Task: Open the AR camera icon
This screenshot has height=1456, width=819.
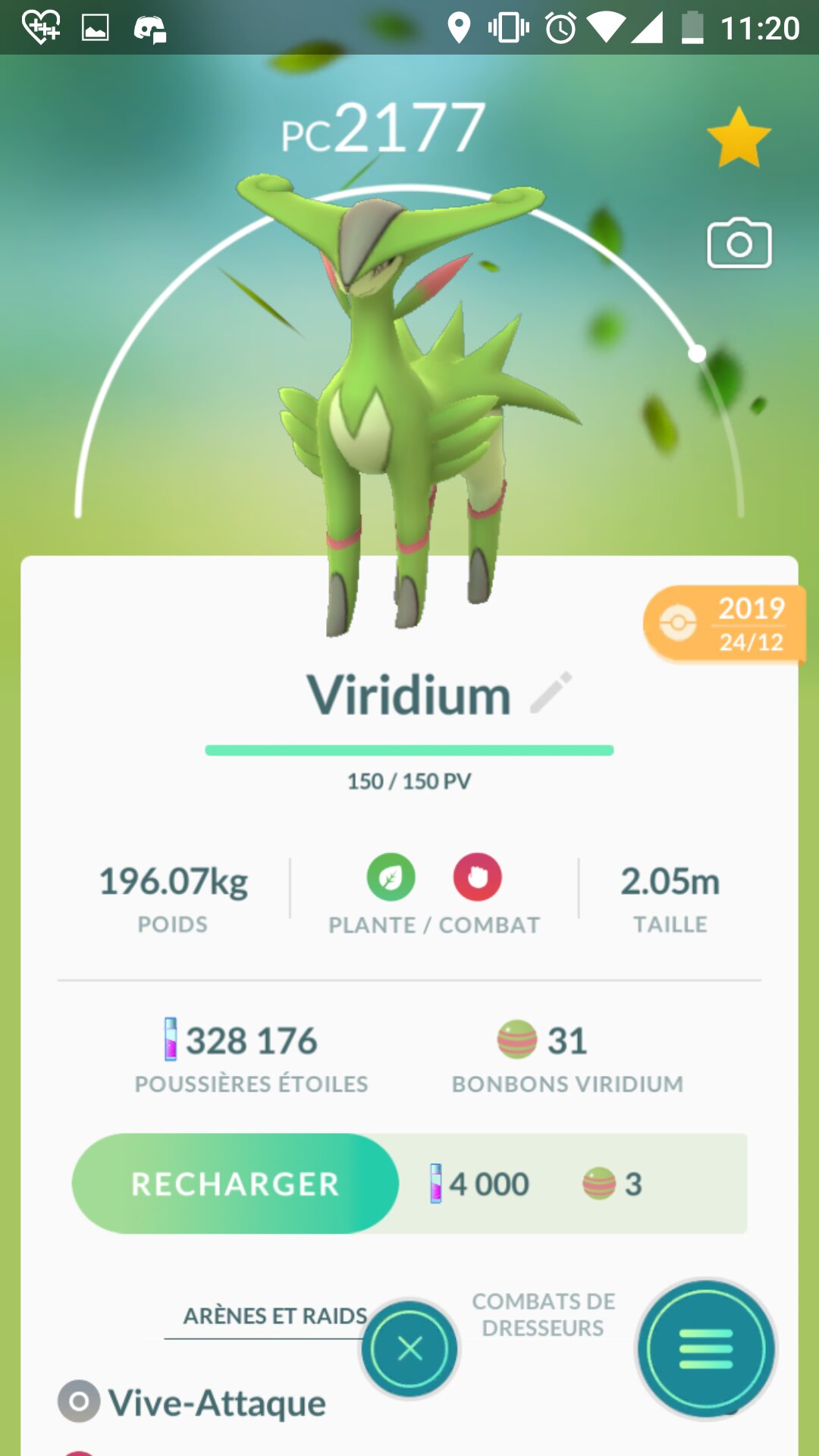Action: click(x=739, y=243)
